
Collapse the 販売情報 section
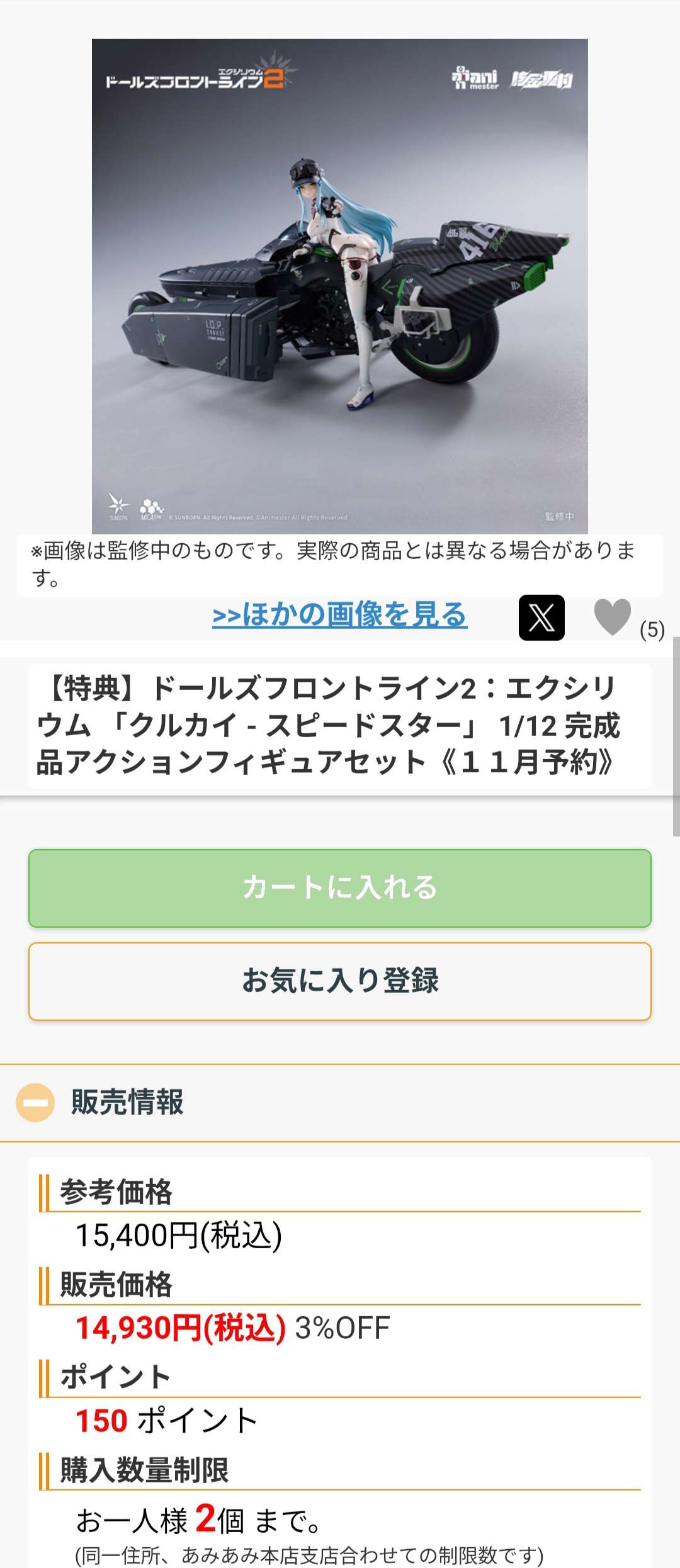[x=35, y=1102]
